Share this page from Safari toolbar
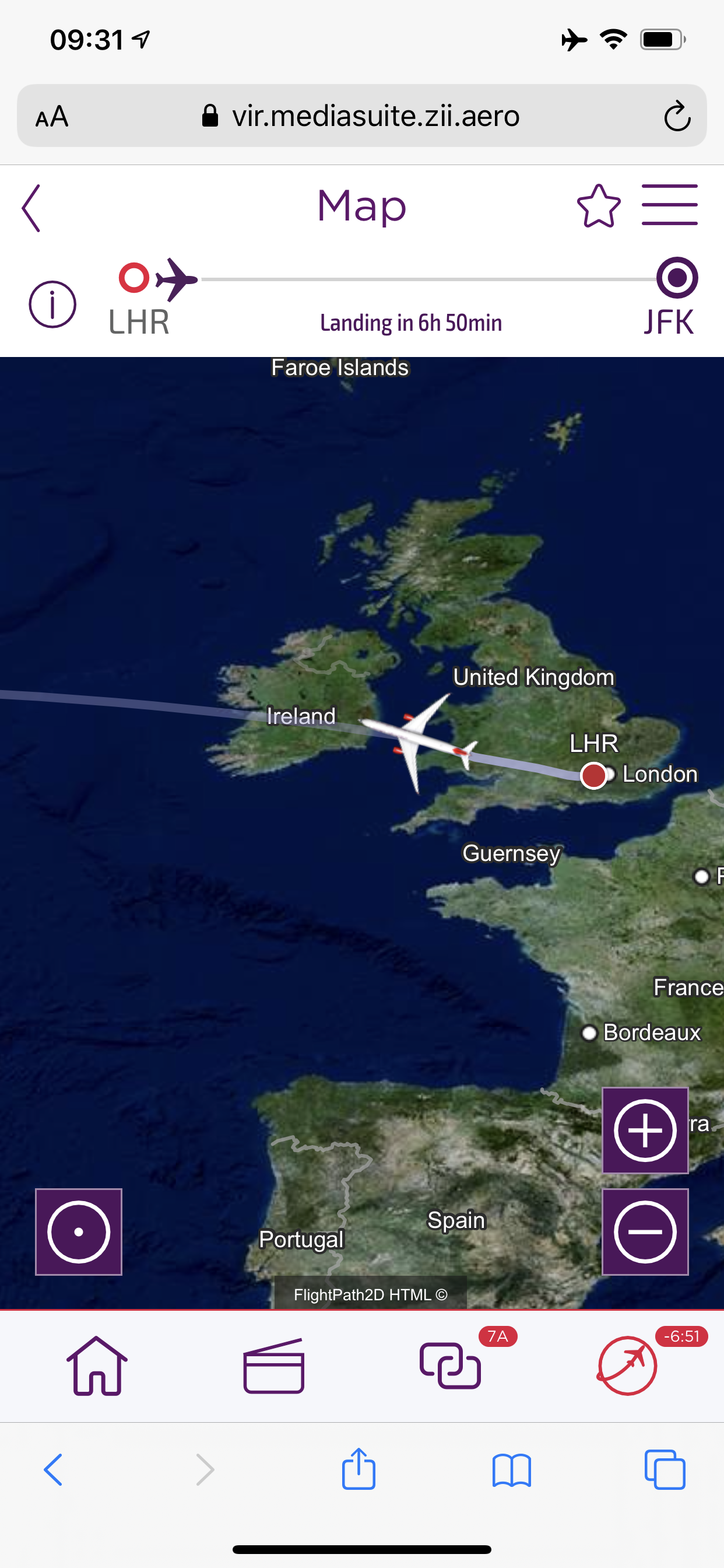The height and width of the screenshot is (1568, 724). pyautogui.click(x=359, y=1469)
